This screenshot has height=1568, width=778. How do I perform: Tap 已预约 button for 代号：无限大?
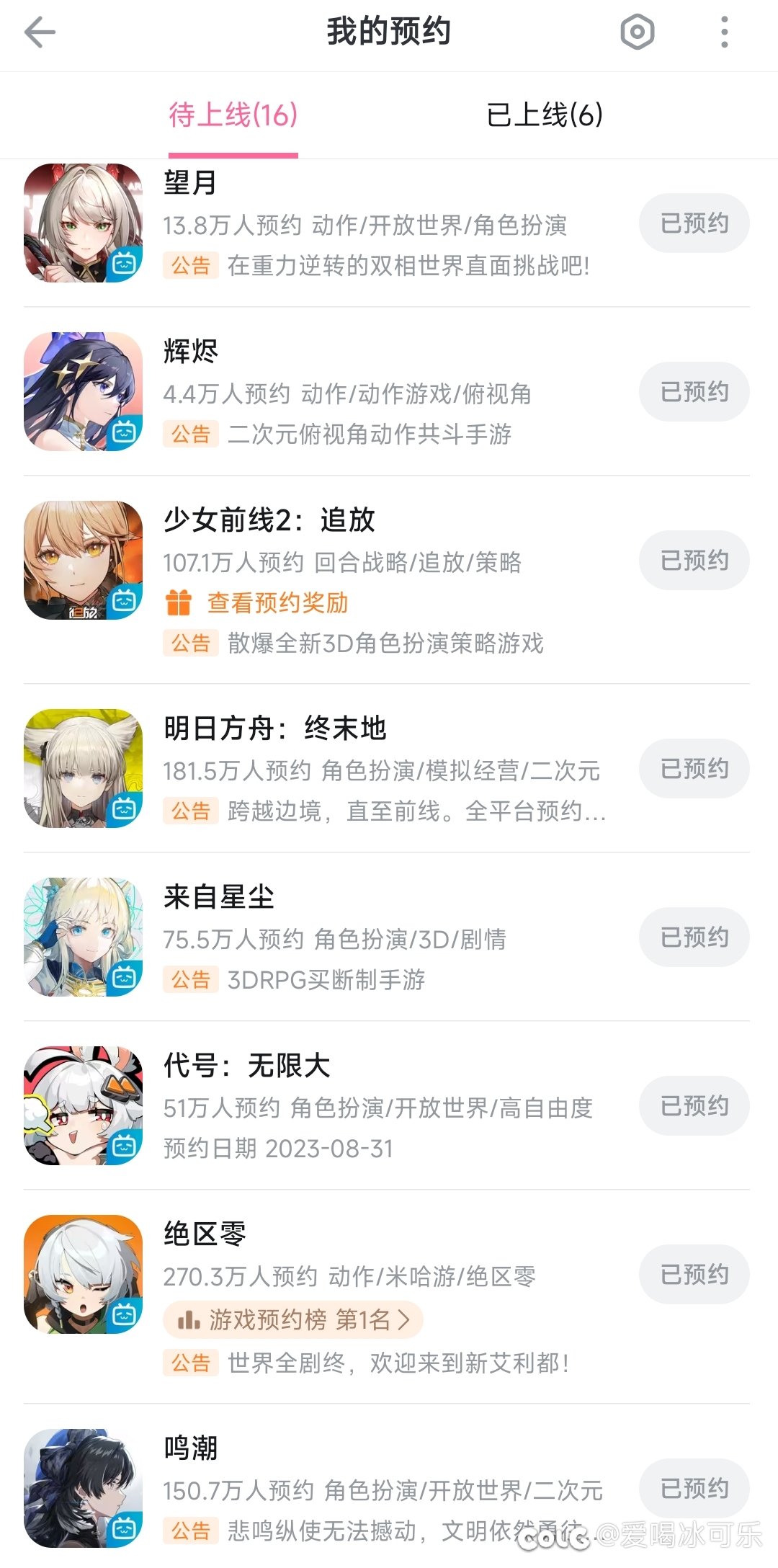pos(694,1105)
